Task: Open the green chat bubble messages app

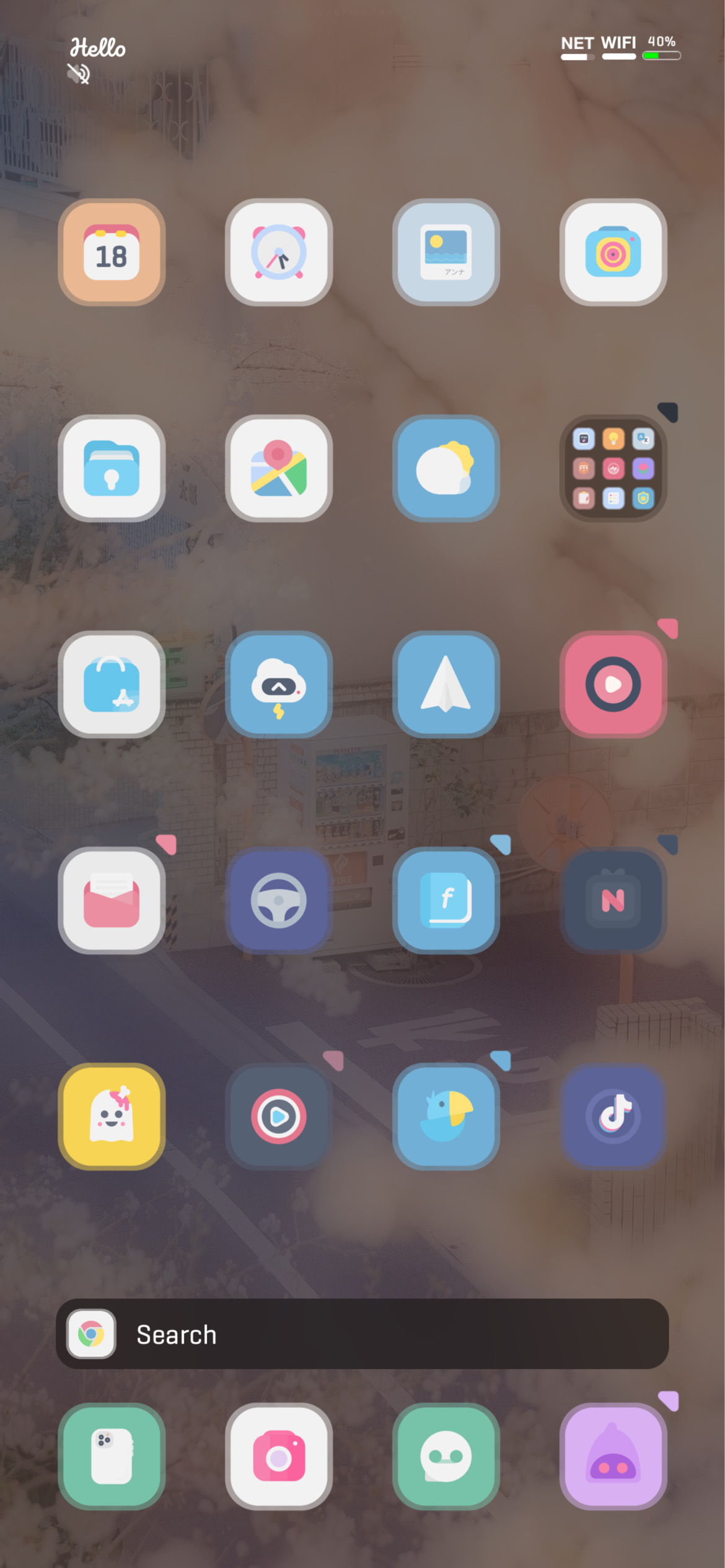Action: (446, 1457)
